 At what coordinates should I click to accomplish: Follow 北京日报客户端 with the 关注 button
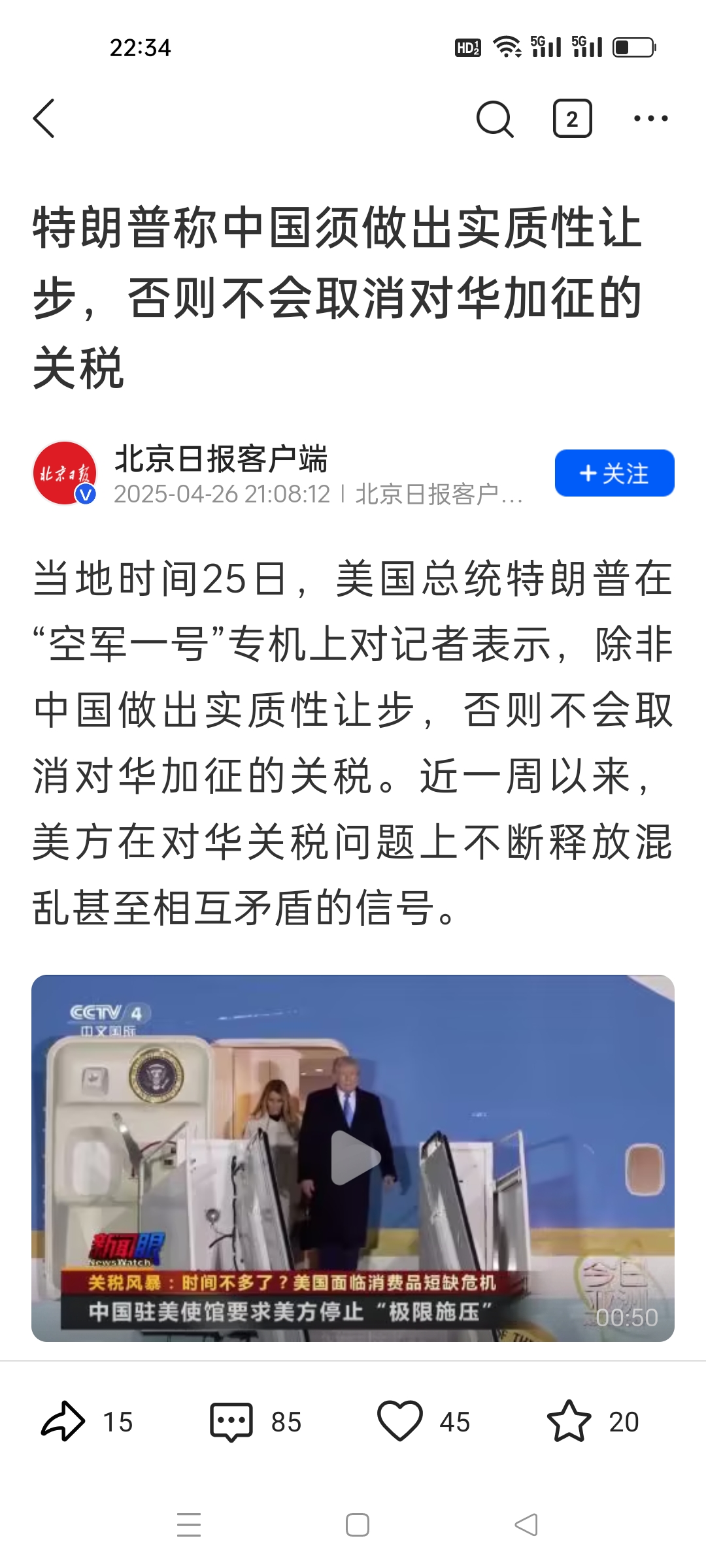614,473
